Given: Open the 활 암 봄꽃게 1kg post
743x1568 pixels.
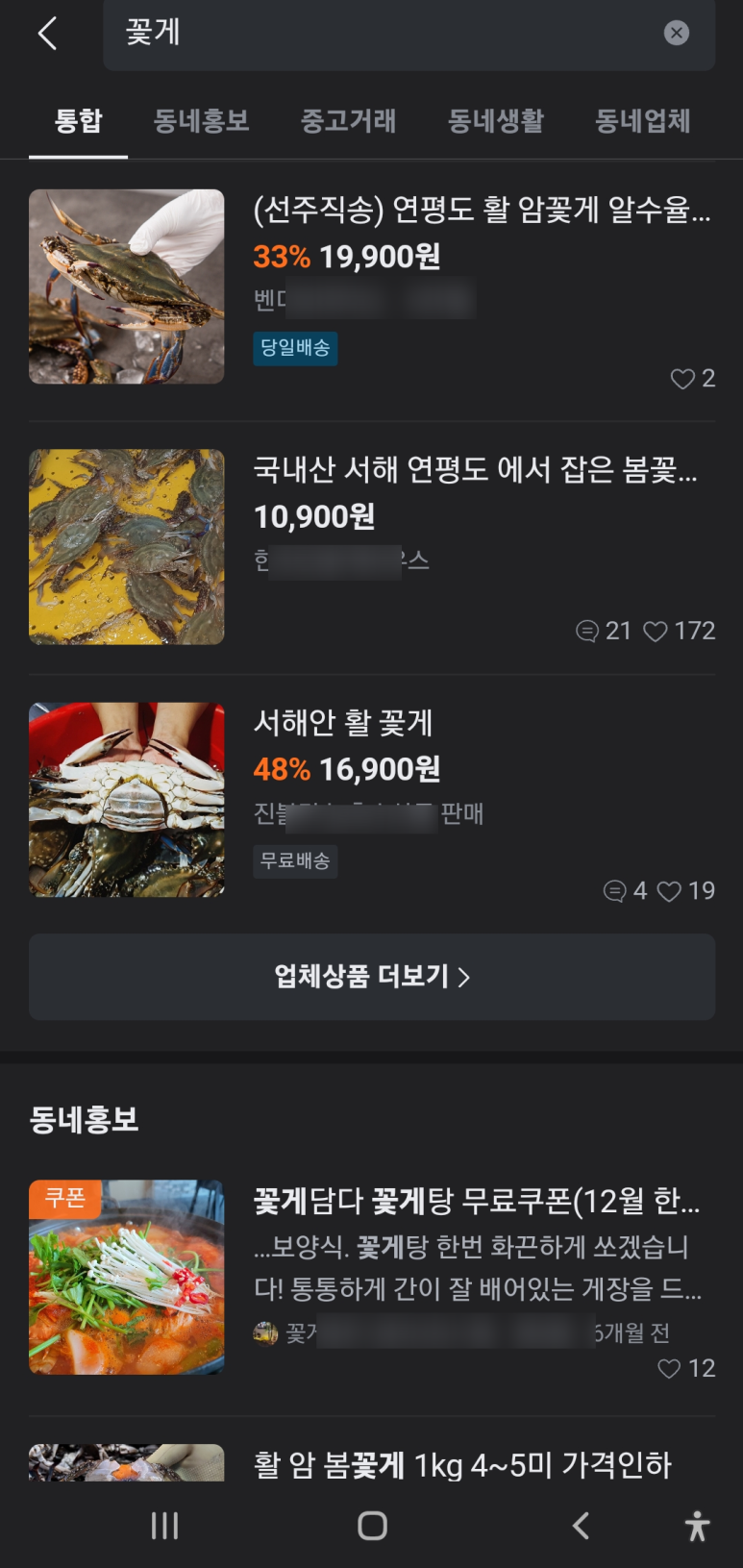Looking at the screenshot, I should click(461, 1465).
